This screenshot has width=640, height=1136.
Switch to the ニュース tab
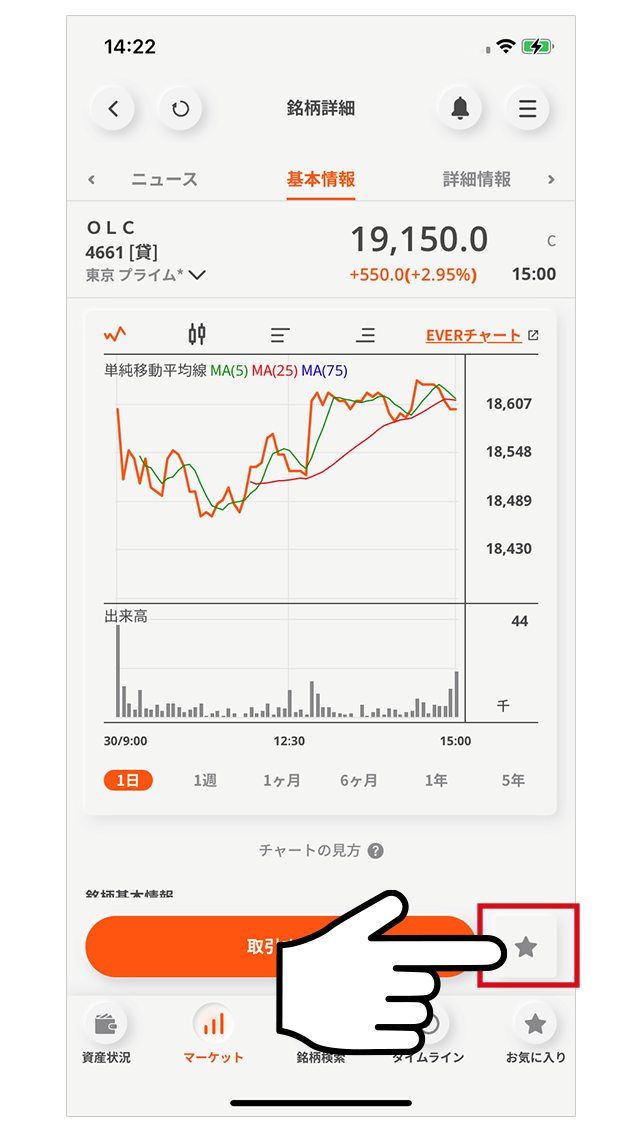click(164, 180)
